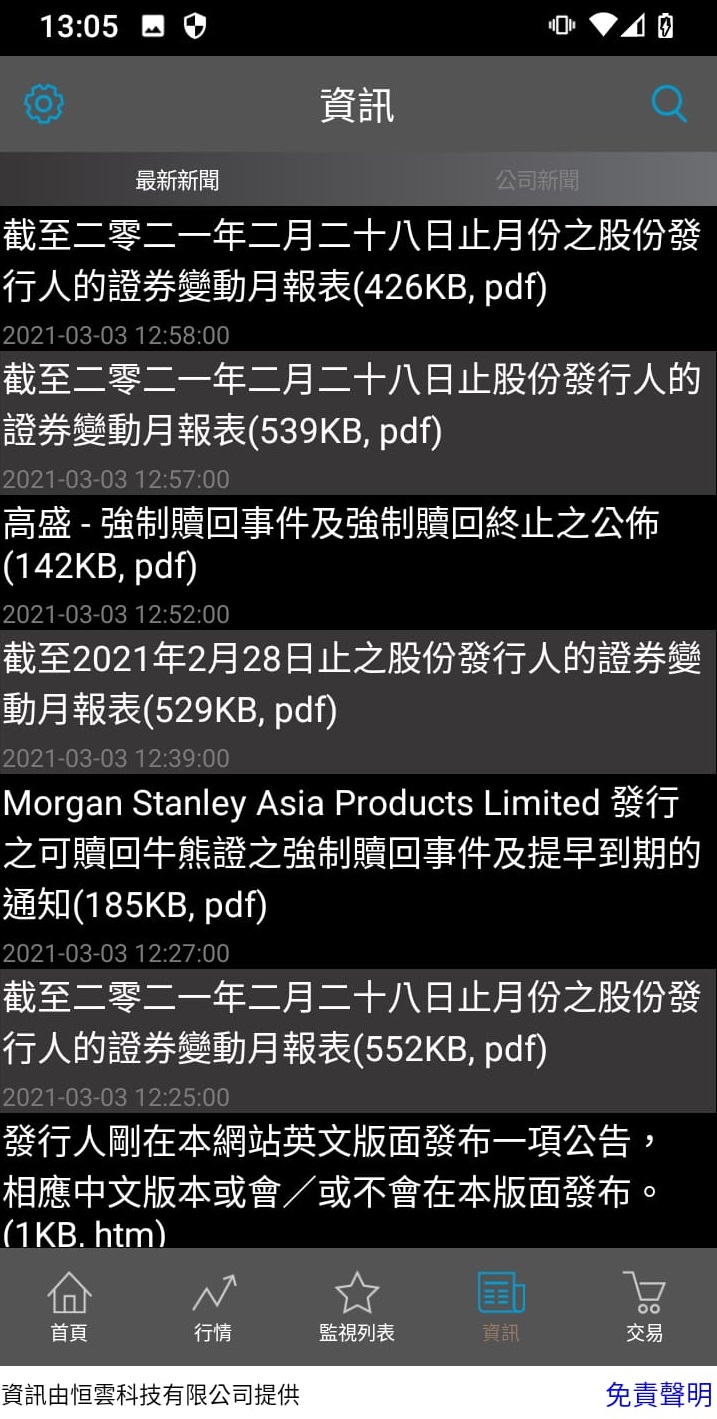Go to the 首頁 home tab
The height and width of the screenshot is (1419, 717).
pos(69,1306)
